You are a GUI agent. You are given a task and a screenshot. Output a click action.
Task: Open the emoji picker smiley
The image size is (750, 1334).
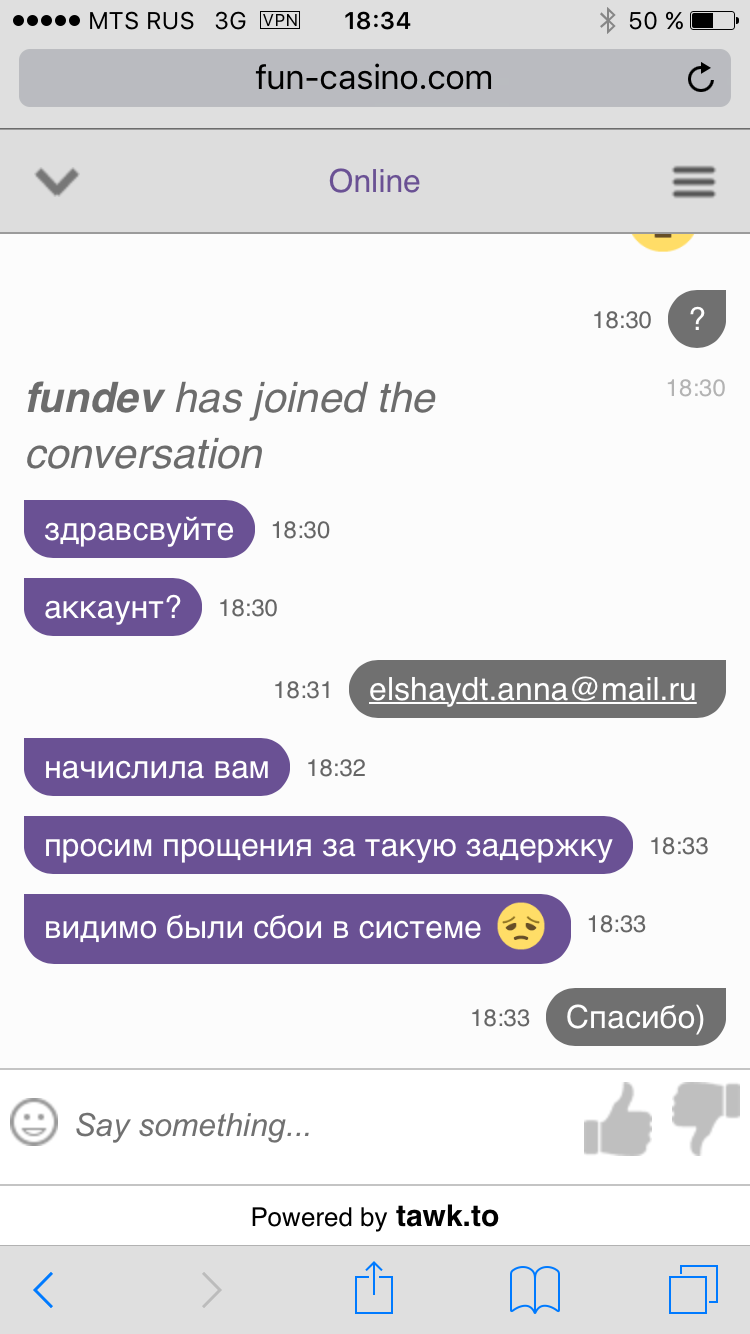point(34,1122)
